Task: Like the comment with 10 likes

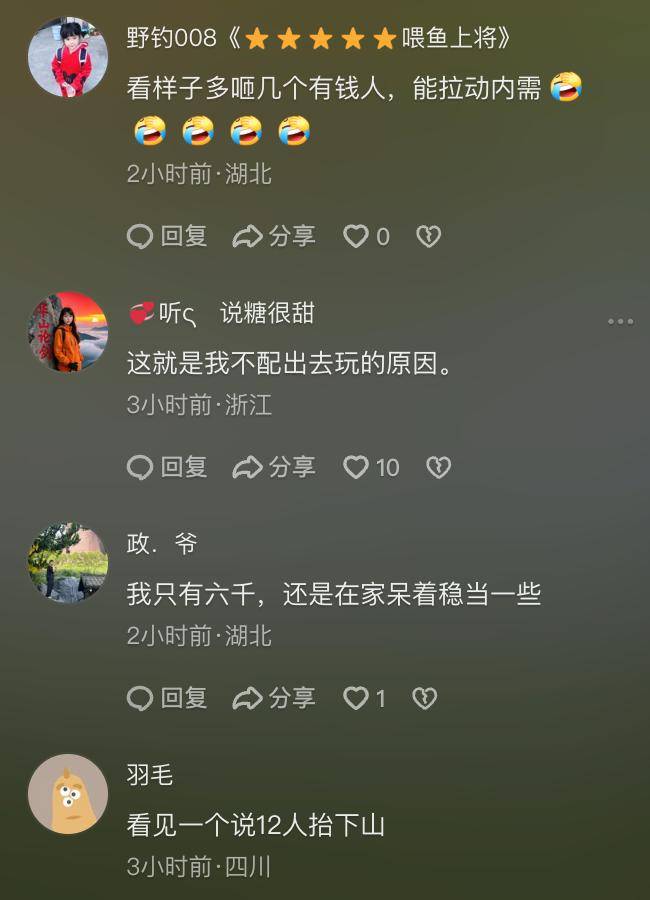Action: click(357, 467)
